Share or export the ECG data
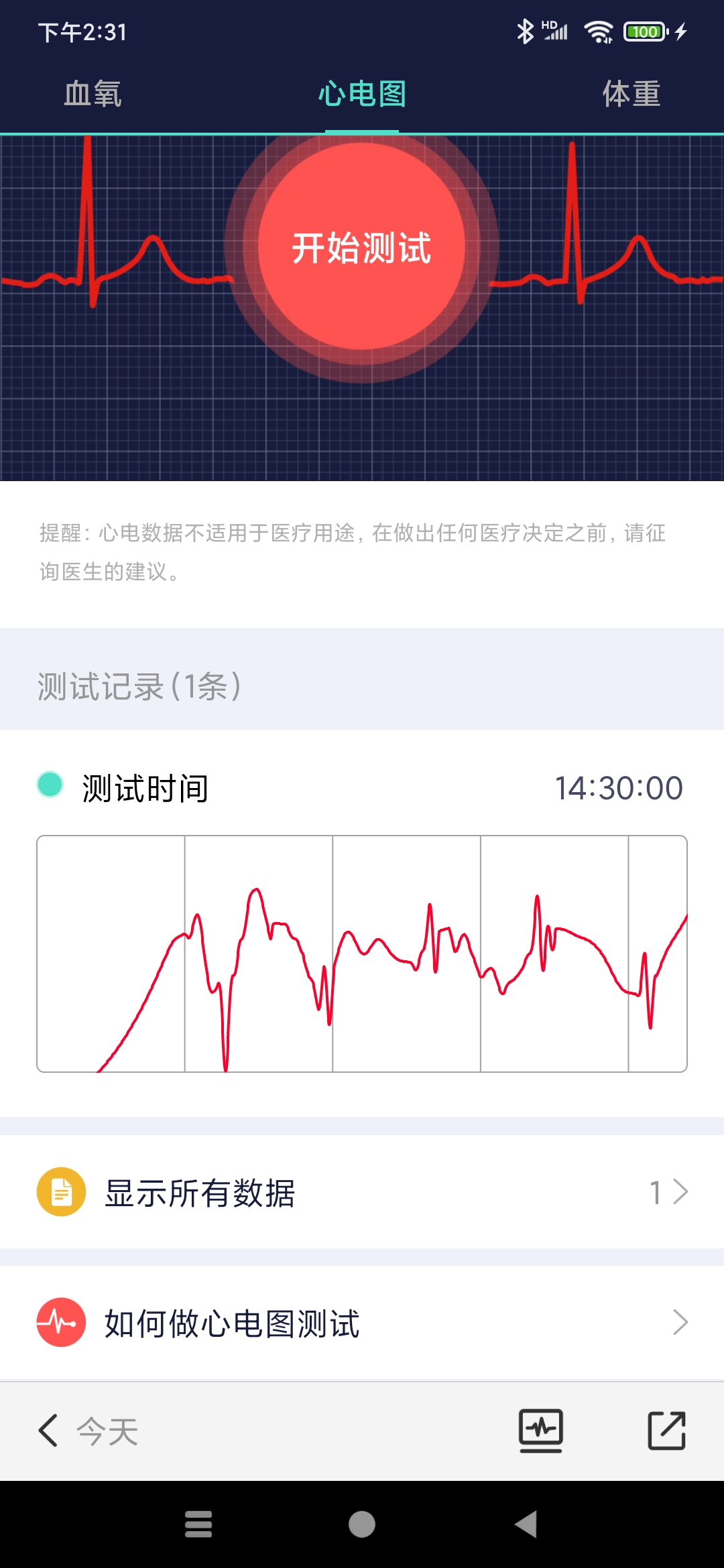 [x=667, y=1431]
